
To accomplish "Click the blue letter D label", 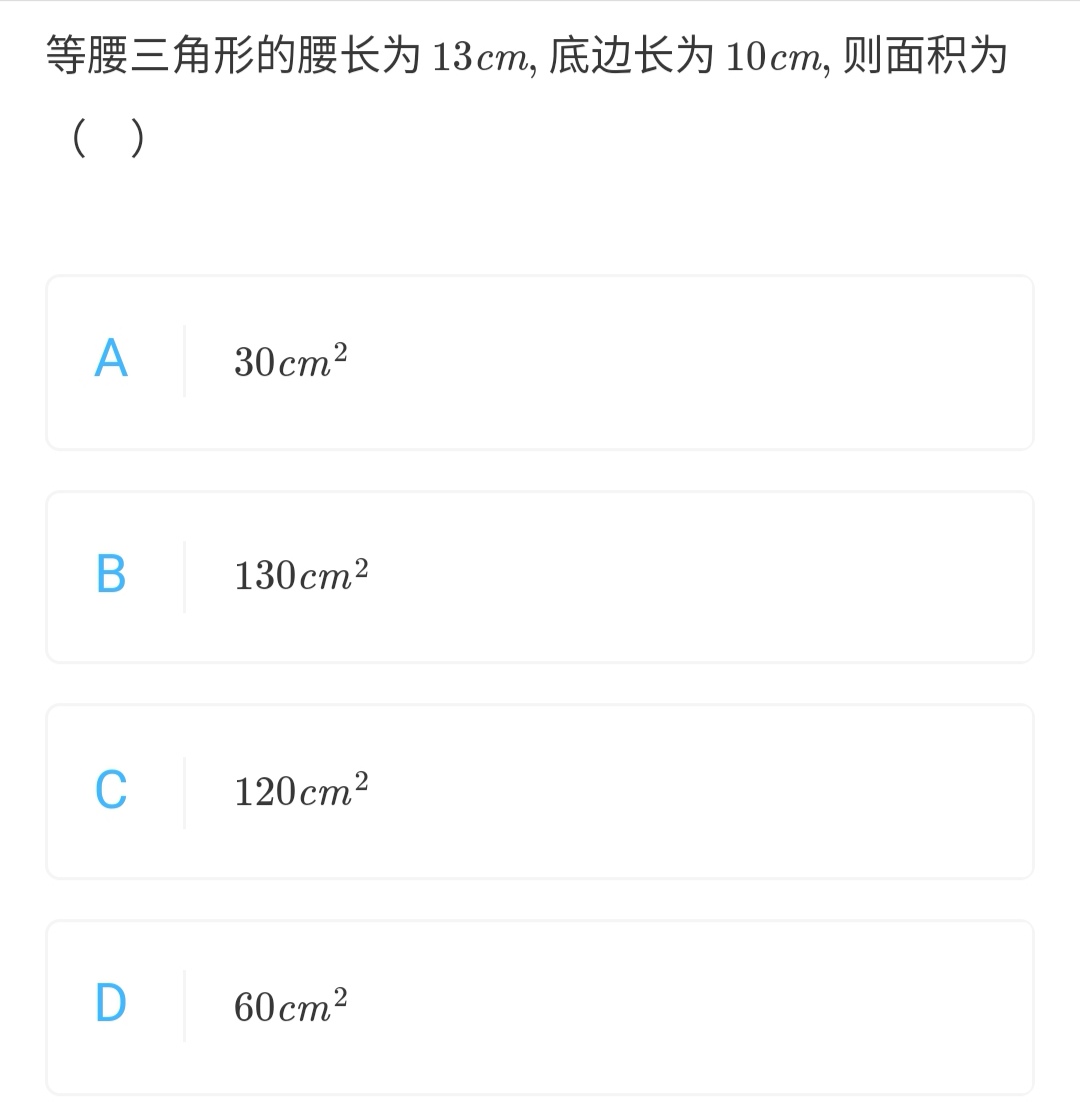I will (111, 1004).
